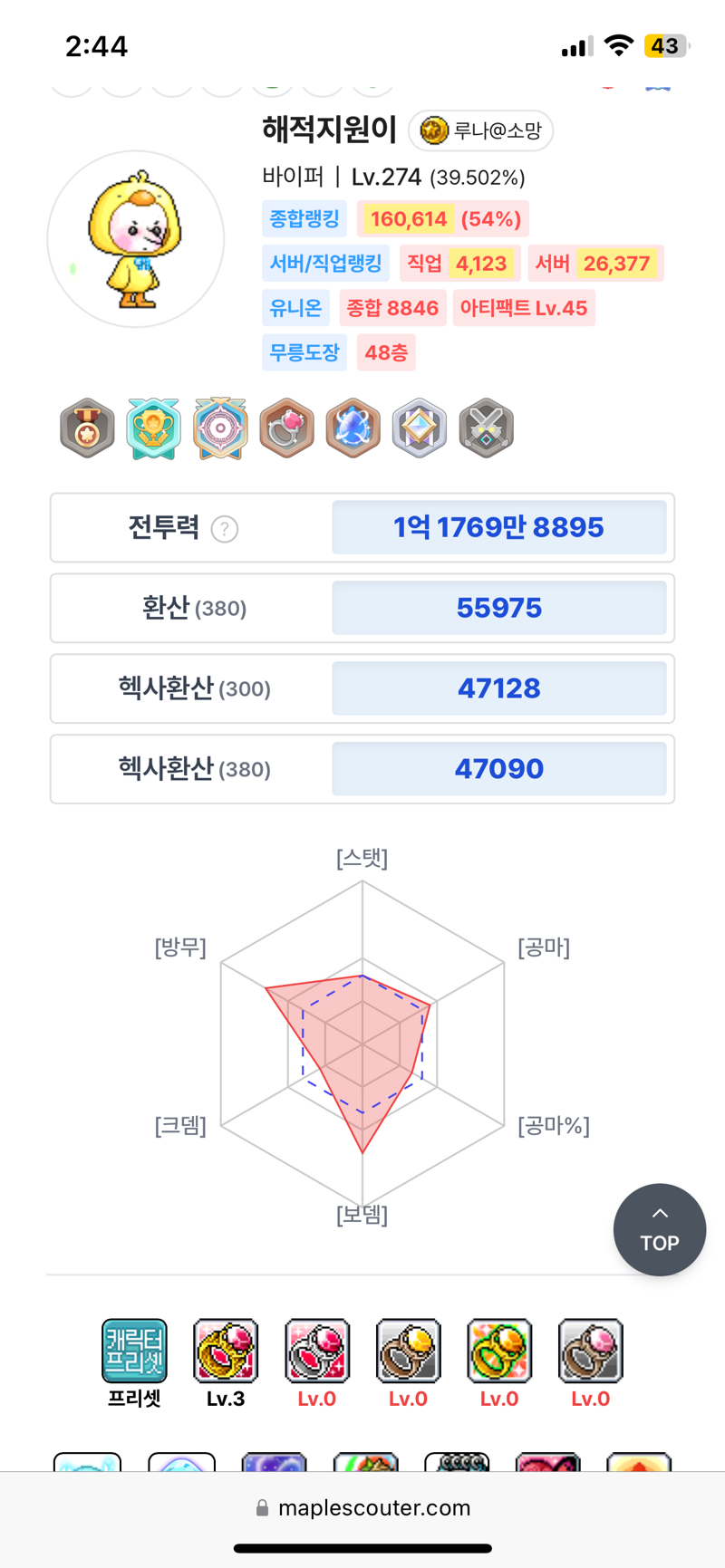
Task: Tap the 루나@소망 server chip
Action: pos(480,131)
